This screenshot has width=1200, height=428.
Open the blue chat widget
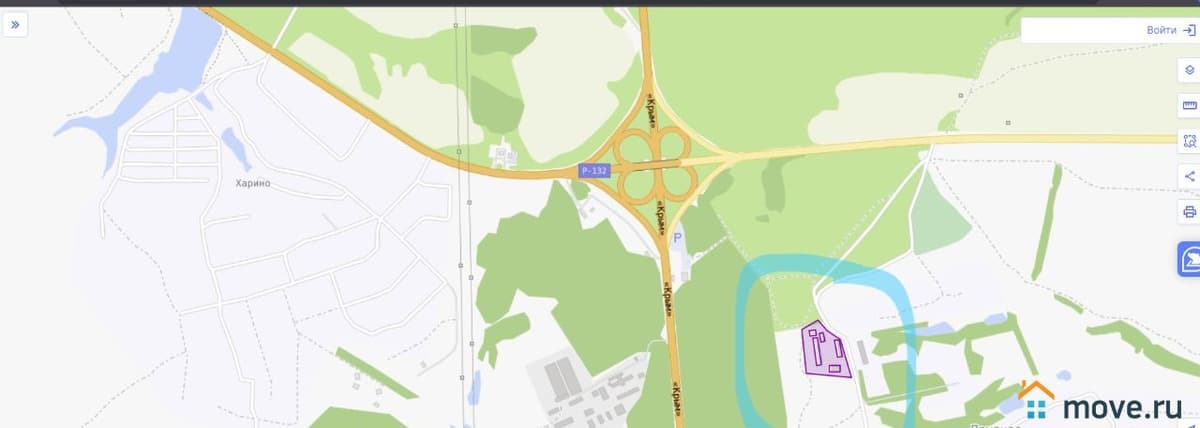[x=1190, y=258]
